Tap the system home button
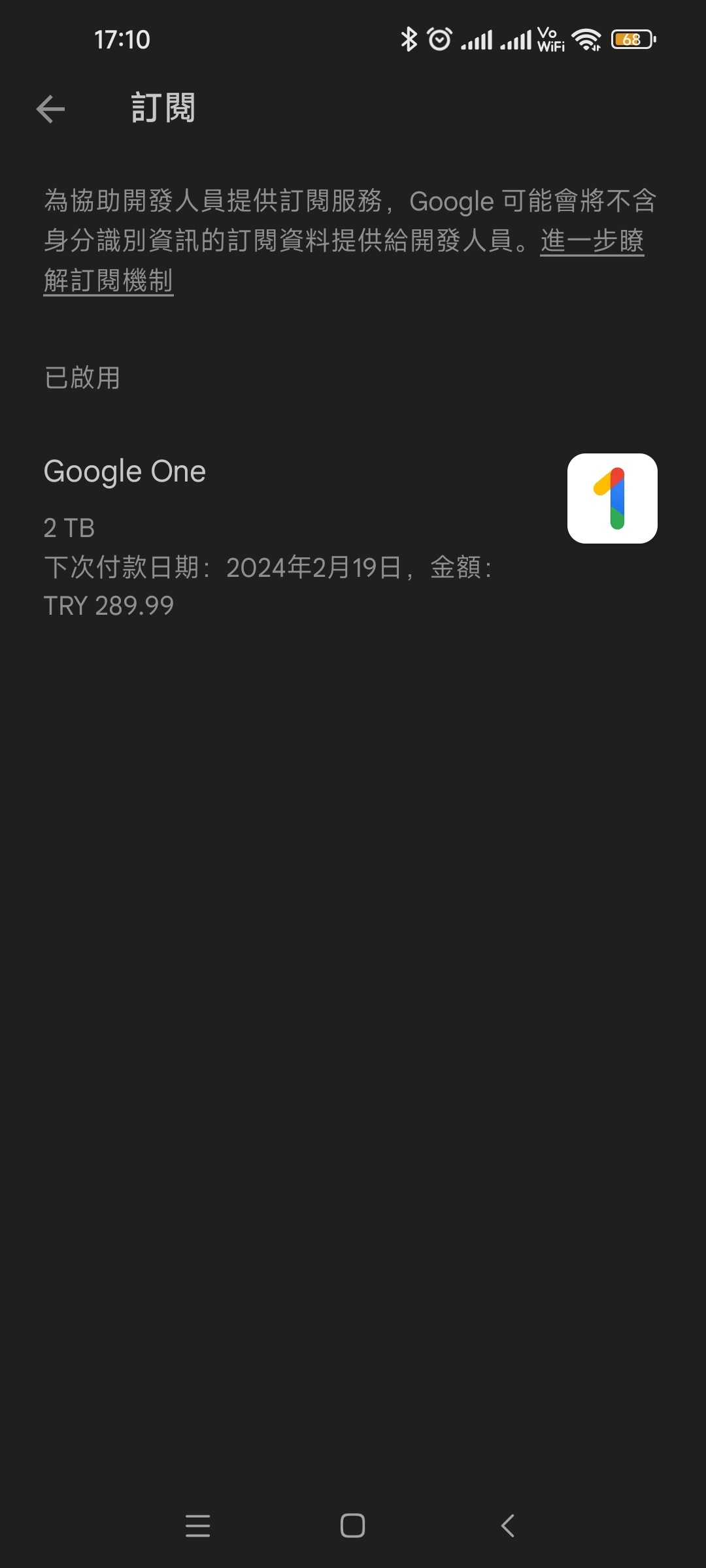This screenshot has height=1568, width=706. point(352,1526)
